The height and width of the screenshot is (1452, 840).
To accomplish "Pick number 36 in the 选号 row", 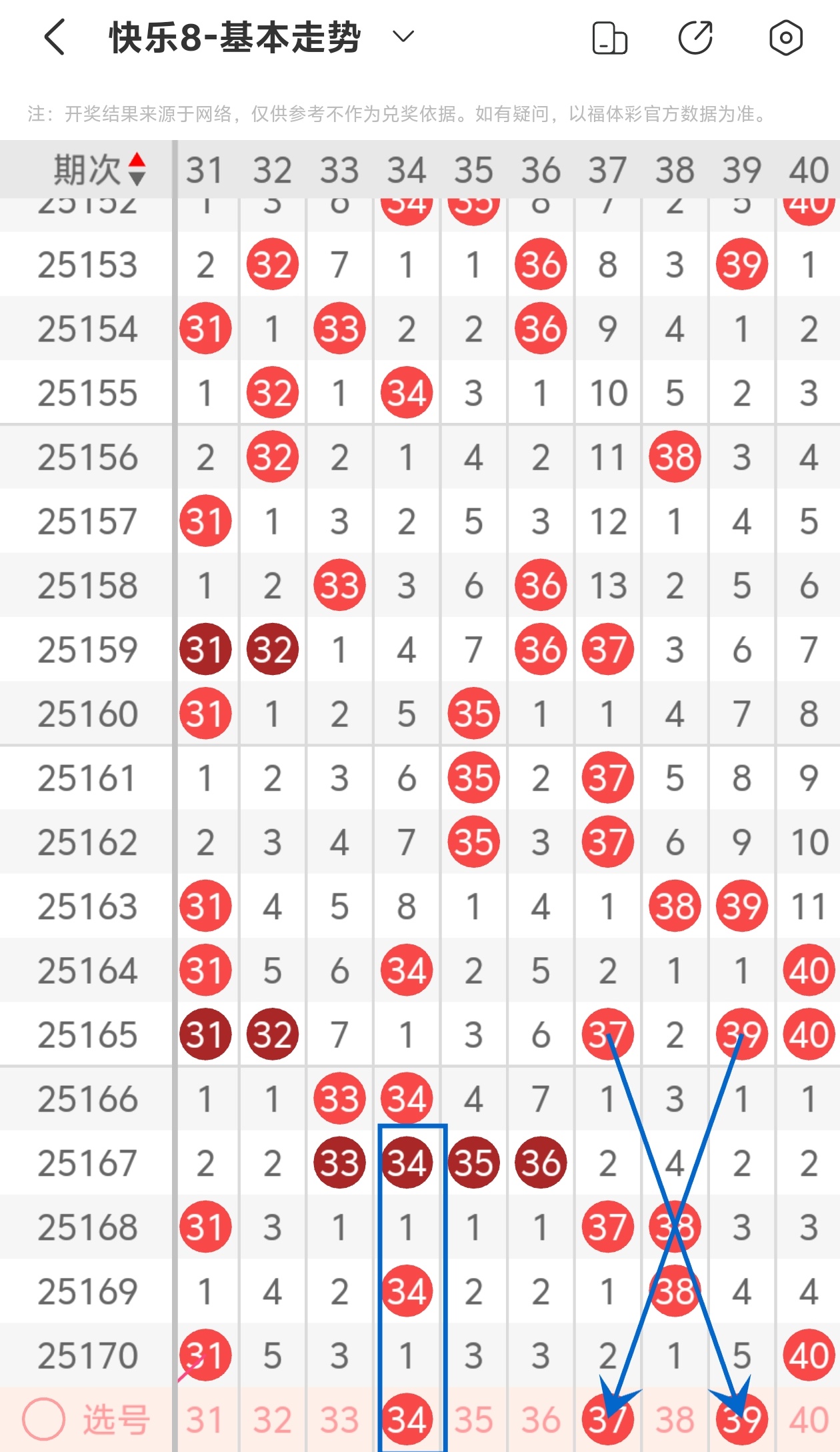I will [541, 1419].
